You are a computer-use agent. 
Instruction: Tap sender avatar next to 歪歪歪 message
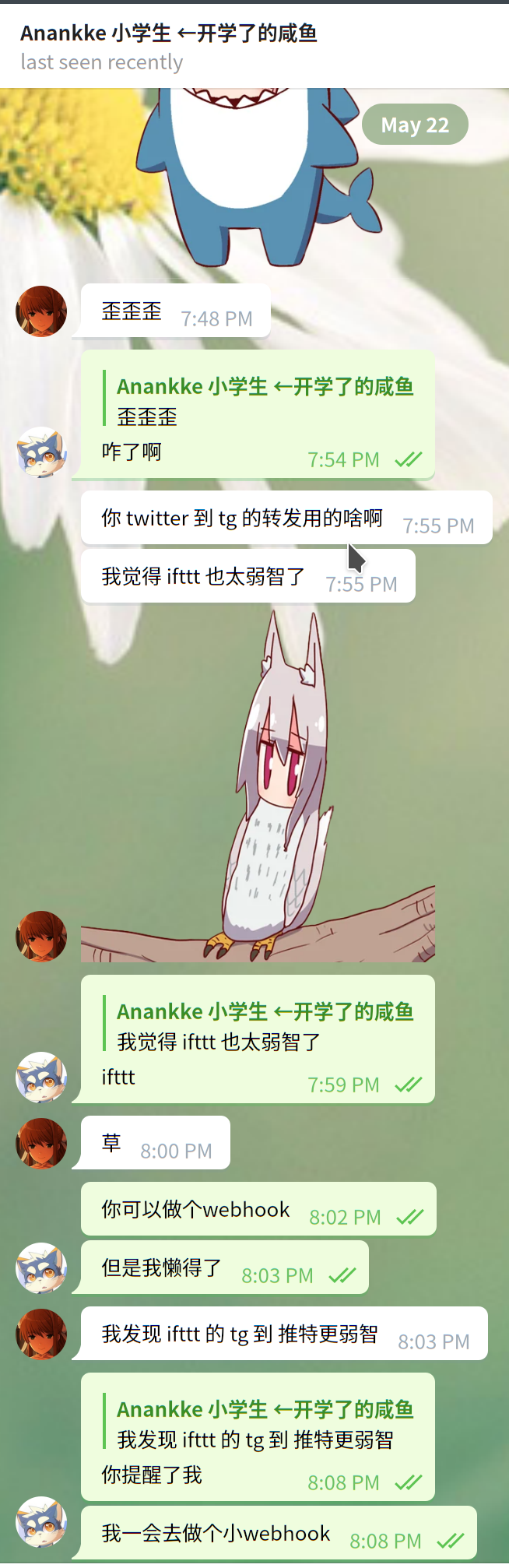click(x=41, y=311)
